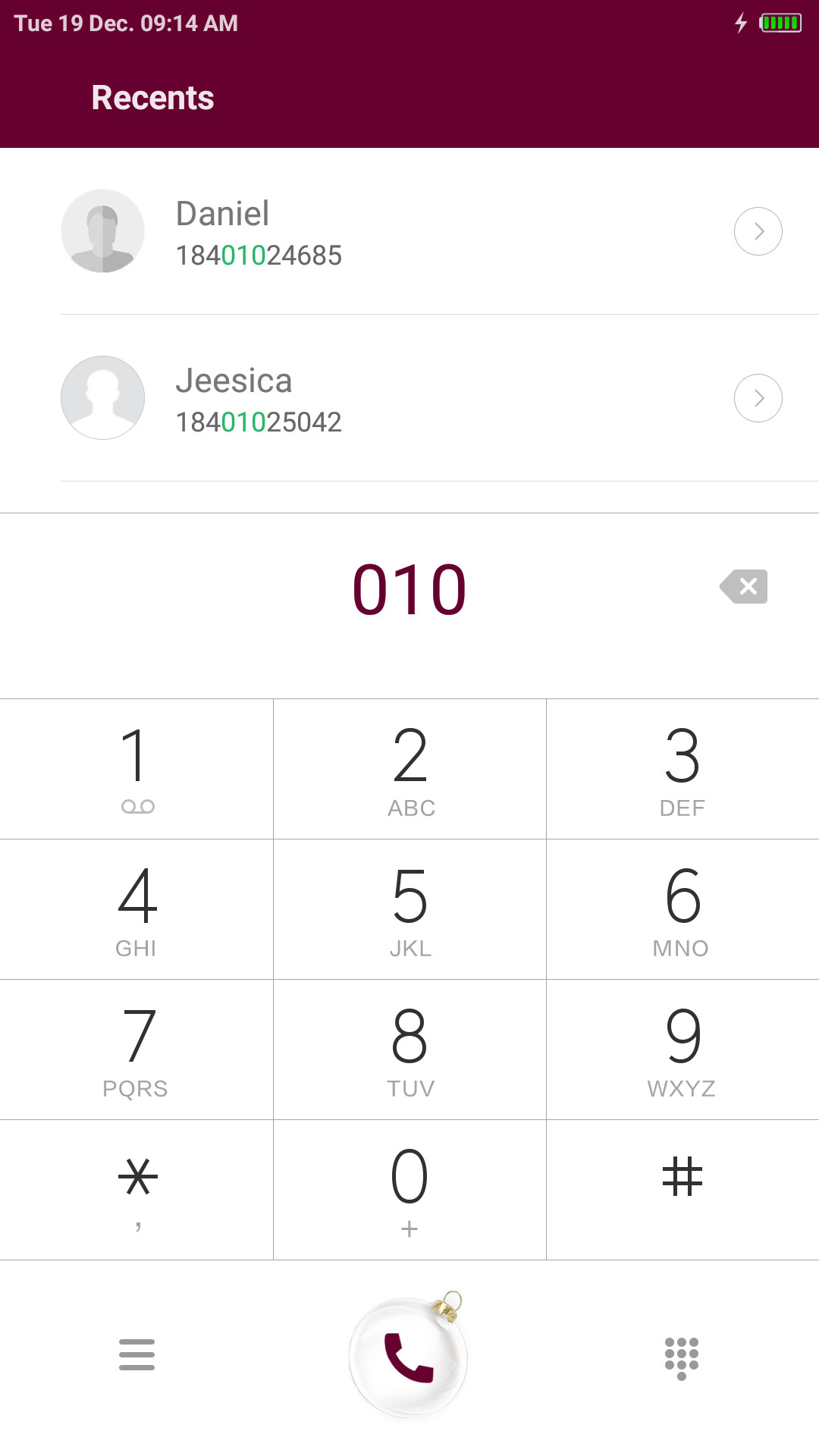Dial digit 1 on the keypad
The height and width of the screenshot is (1456, 819).
point(136,769)
